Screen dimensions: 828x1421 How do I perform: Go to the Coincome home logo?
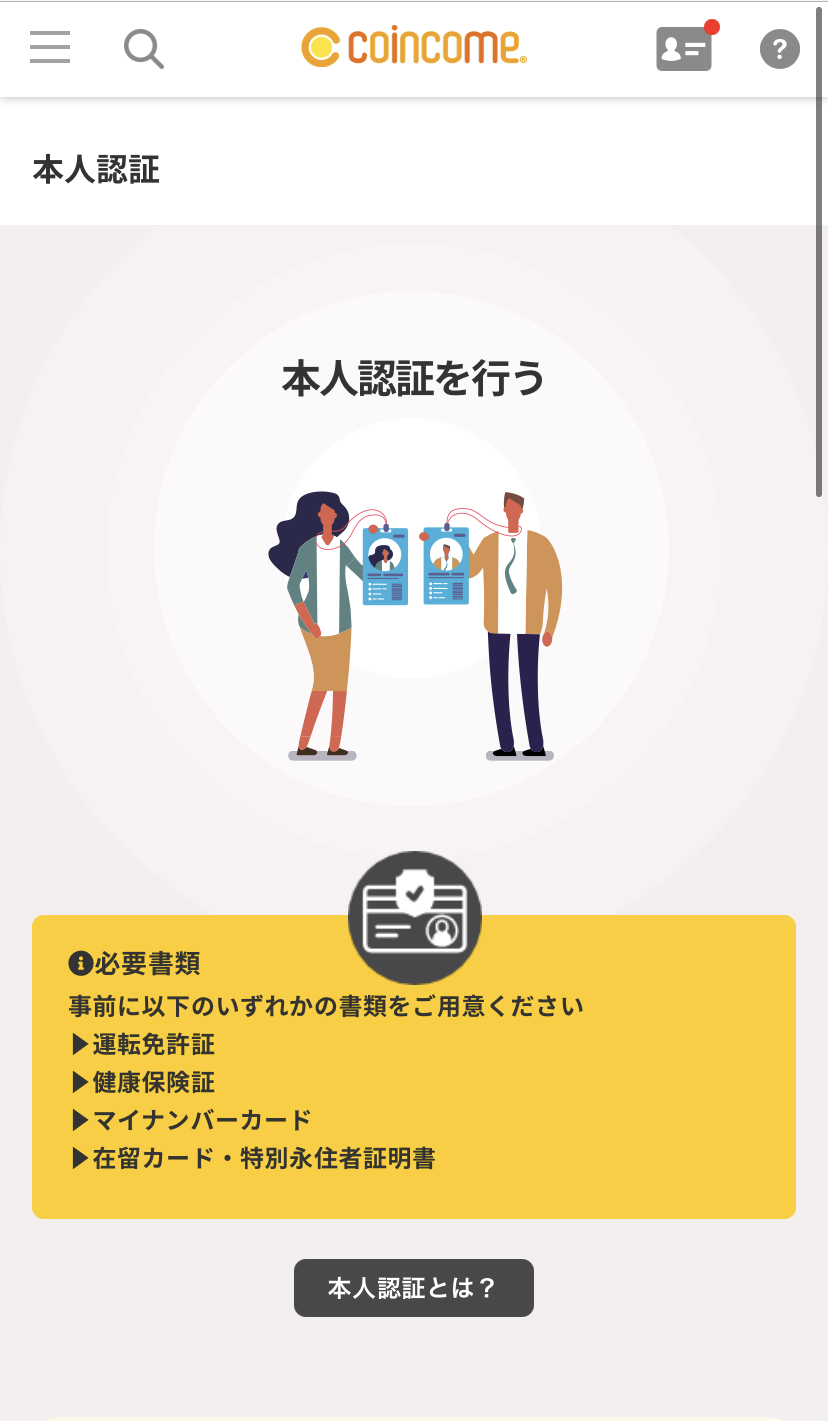[x=414, y=47]
